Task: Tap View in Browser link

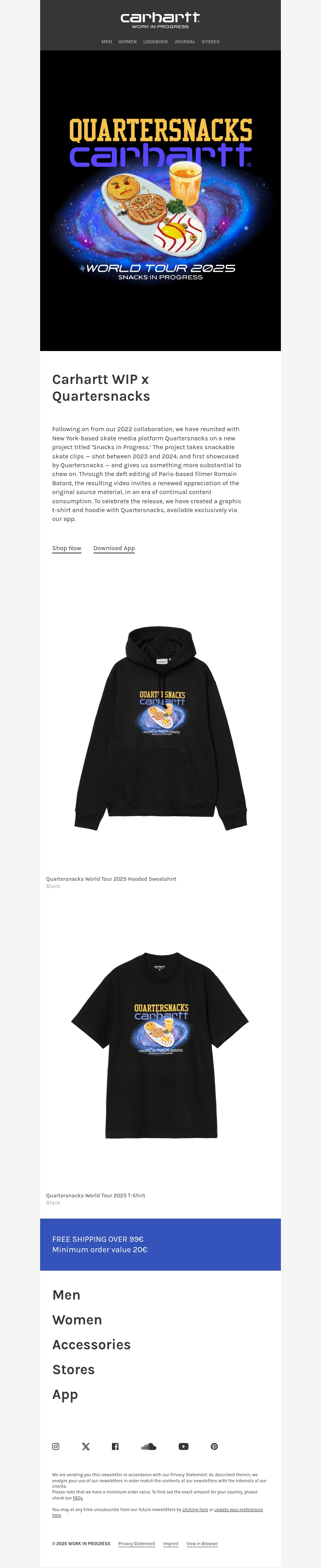Action: point(201,1544)
